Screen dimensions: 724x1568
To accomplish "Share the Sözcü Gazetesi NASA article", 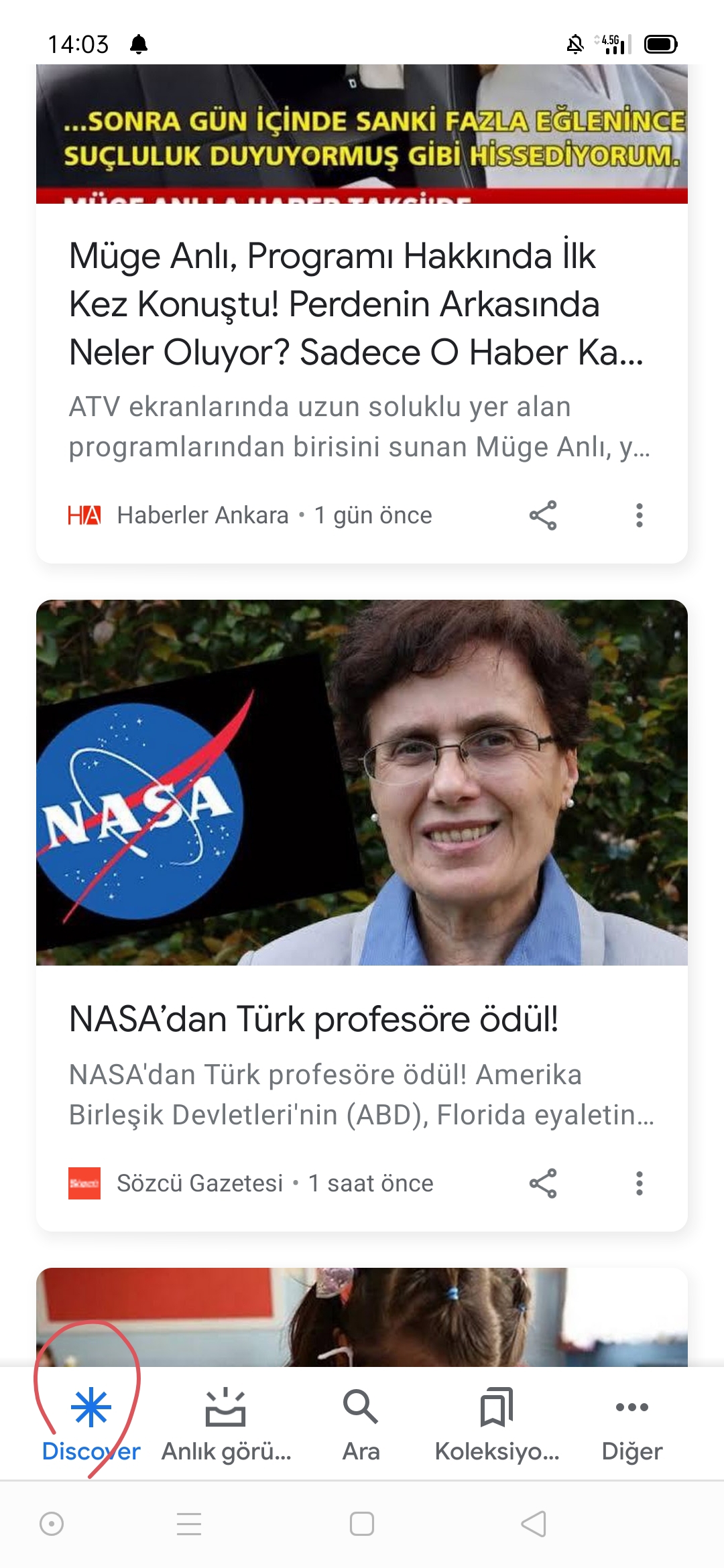I will click(543, 1183).
